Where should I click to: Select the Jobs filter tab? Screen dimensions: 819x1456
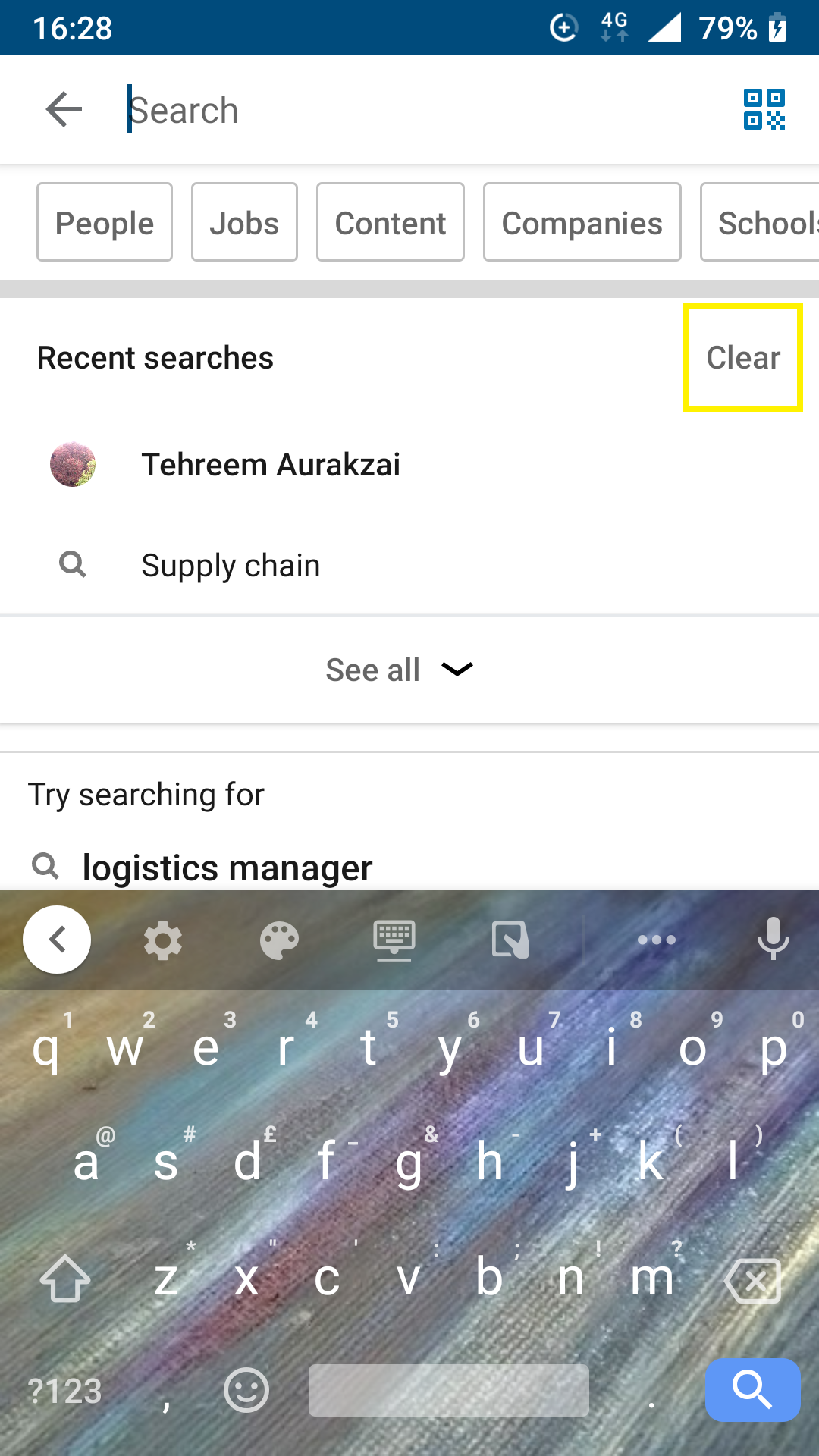[244, 222]
